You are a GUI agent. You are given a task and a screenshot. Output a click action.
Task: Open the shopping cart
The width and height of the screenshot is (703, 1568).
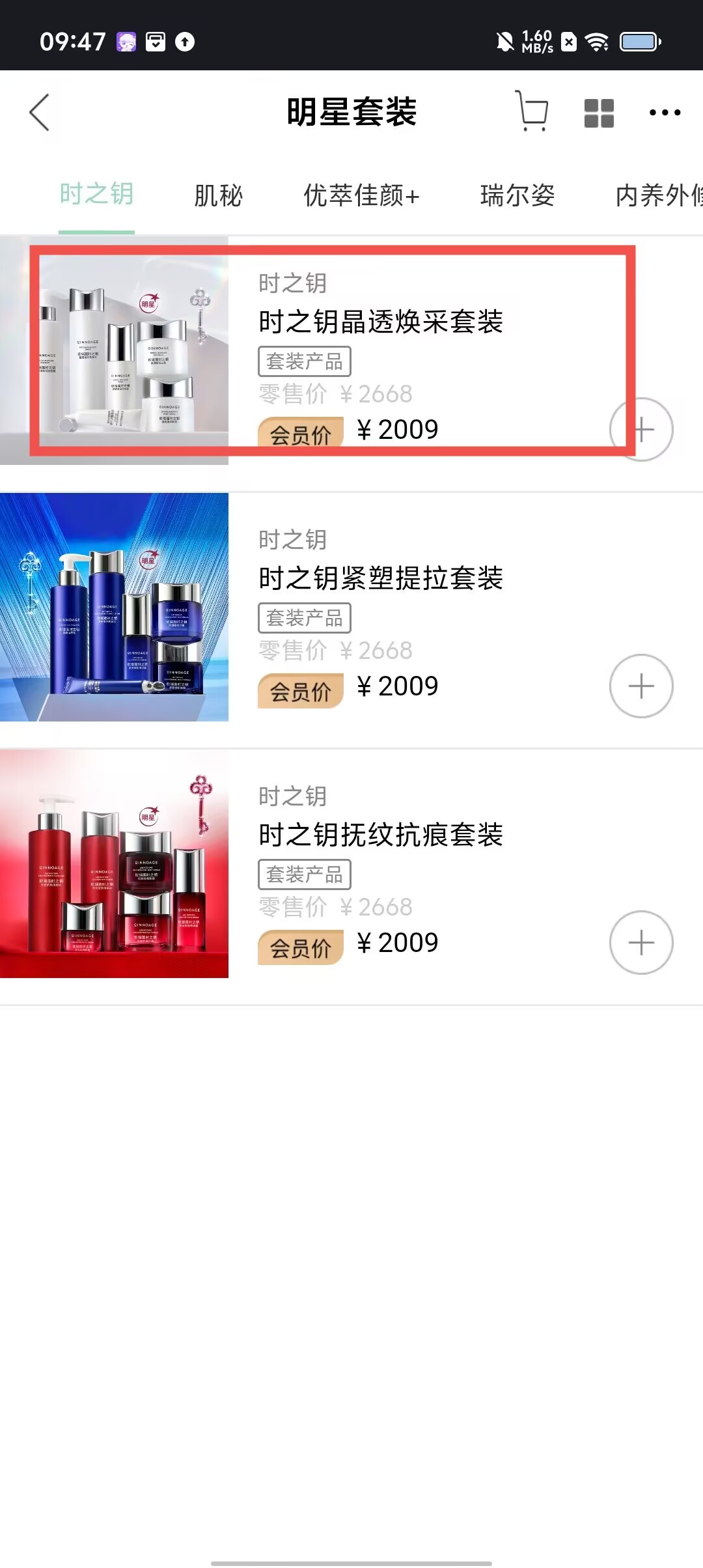[x=532, y=112]
